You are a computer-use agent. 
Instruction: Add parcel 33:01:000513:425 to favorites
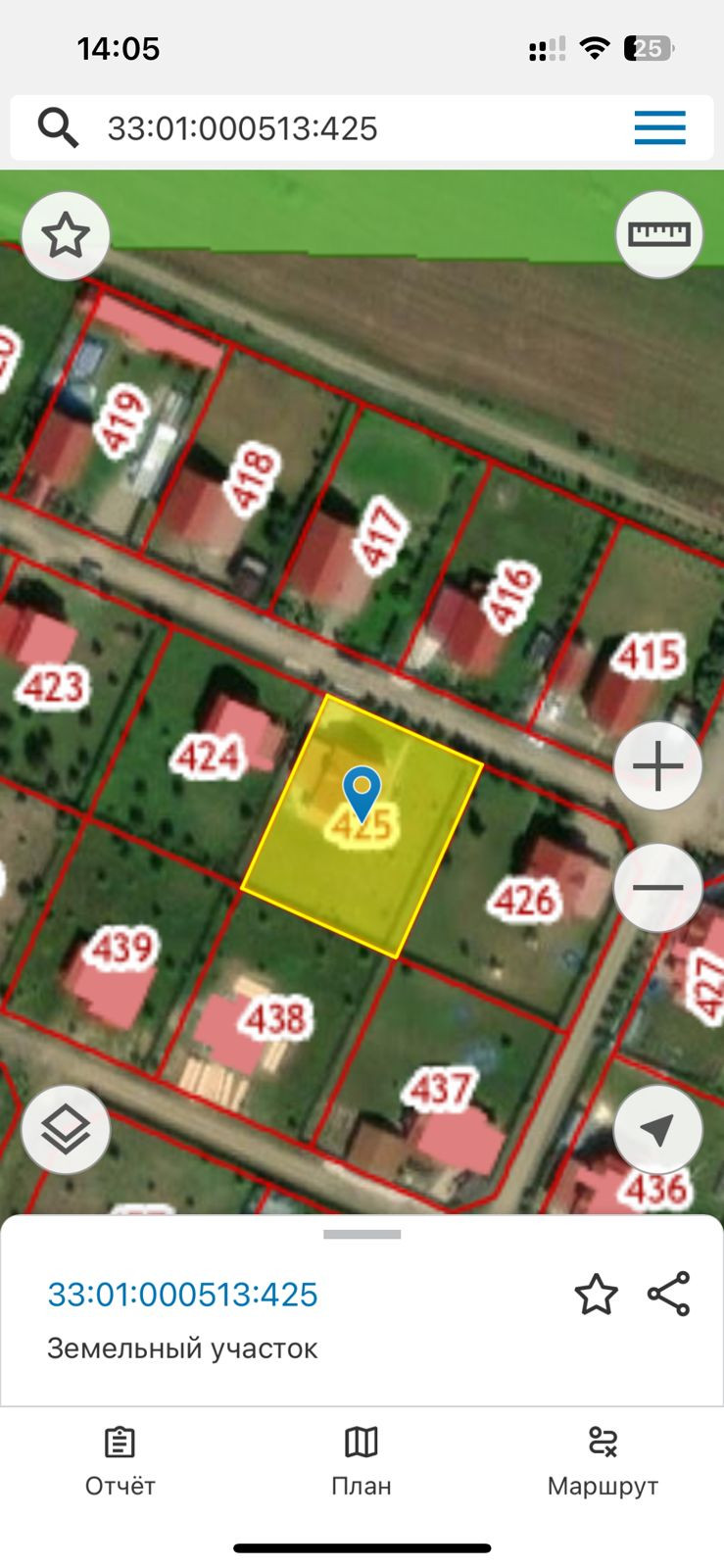point(596,1295)
